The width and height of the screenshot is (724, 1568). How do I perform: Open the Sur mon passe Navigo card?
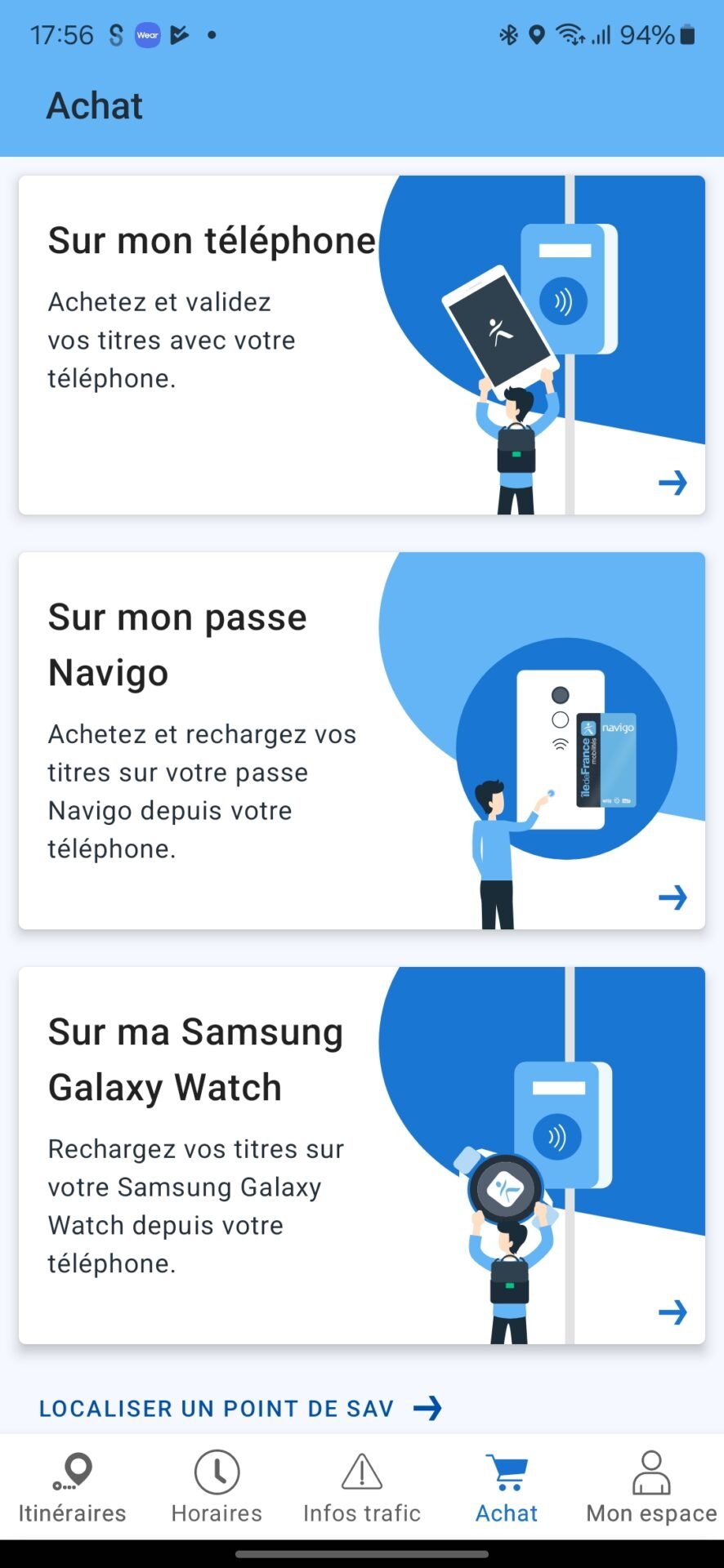(x=362, y=741)
